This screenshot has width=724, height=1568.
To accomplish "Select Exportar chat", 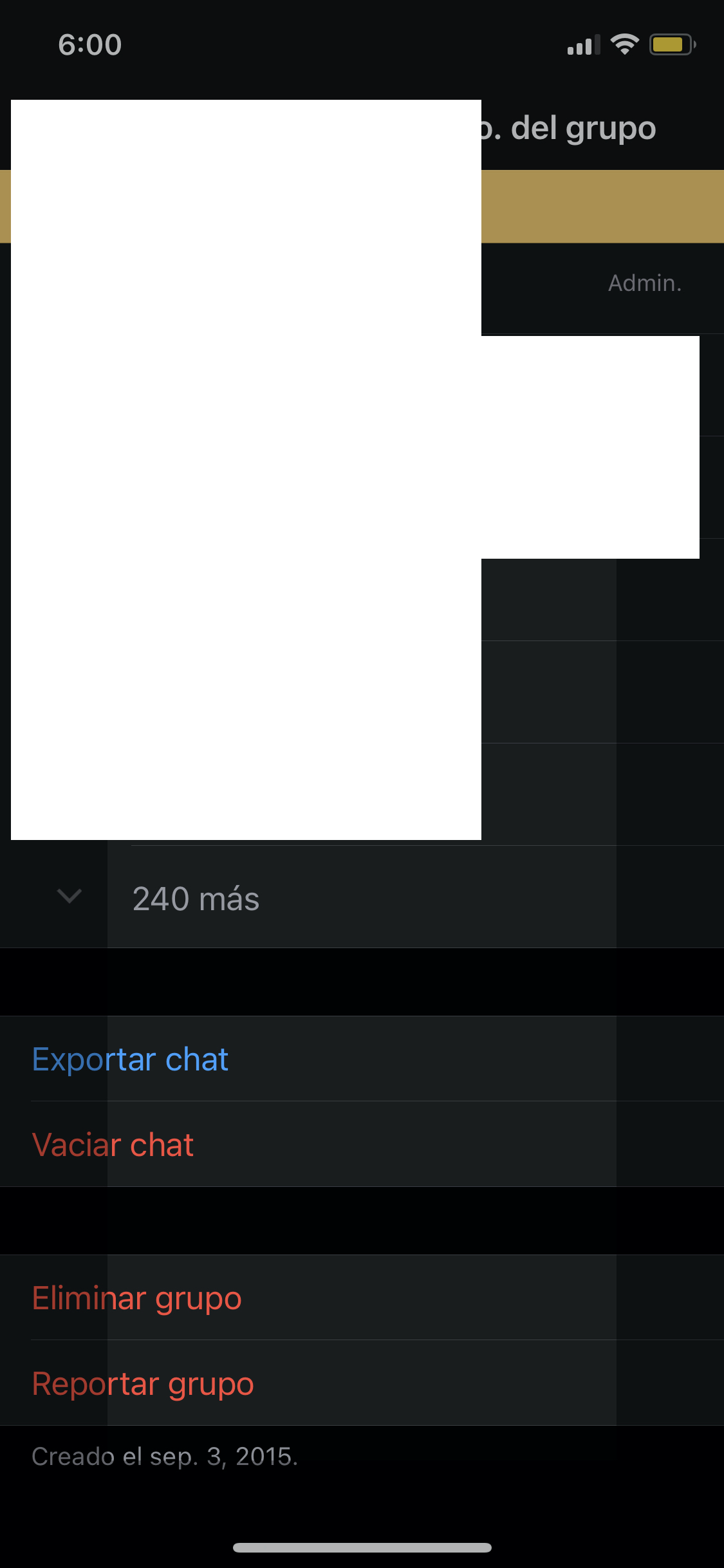I will pos(130,1059).
